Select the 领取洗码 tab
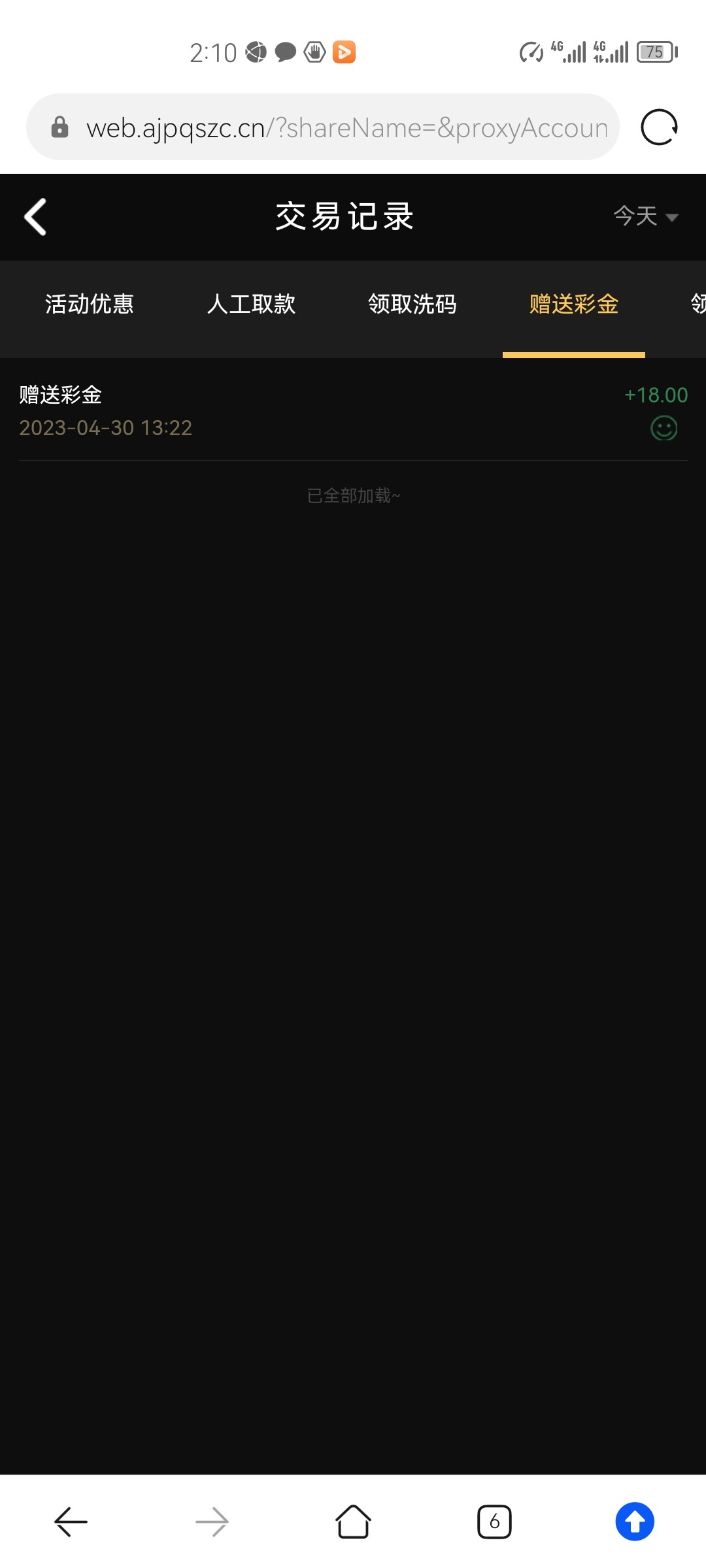This screenshot has width=706, height=1568. 412,304
